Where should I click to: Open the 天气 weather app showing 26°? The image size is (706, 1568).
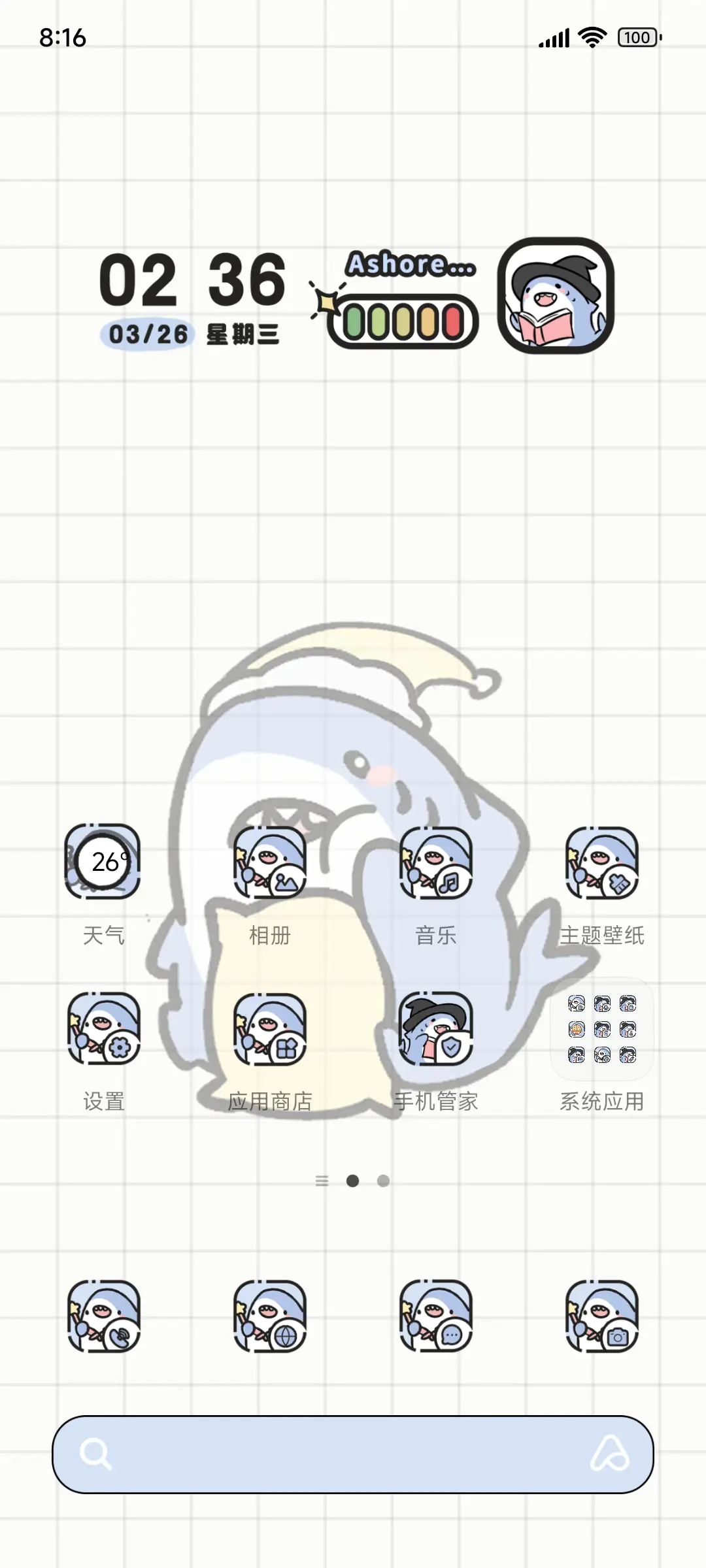pos(104,864)
